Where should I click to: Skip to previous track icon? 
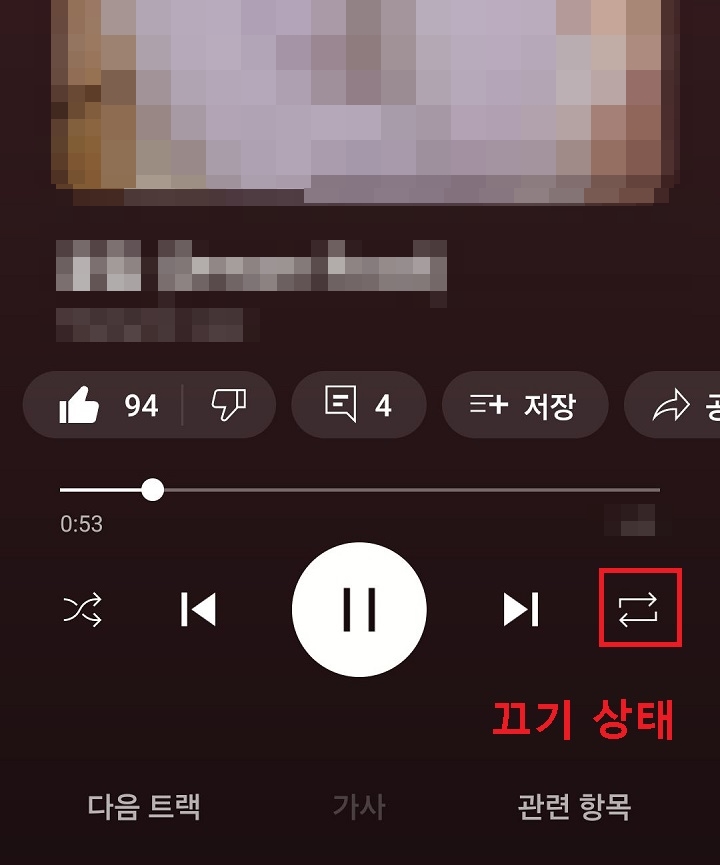coord(200,609)
